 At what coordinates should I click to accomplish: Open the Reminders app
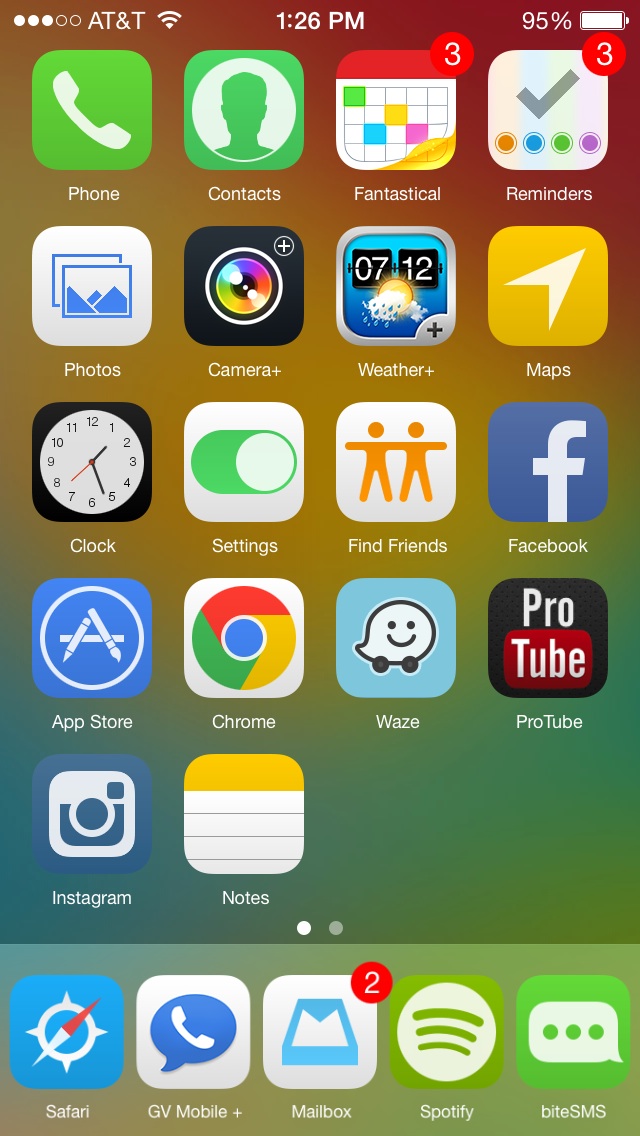click(x=548, y=110)
